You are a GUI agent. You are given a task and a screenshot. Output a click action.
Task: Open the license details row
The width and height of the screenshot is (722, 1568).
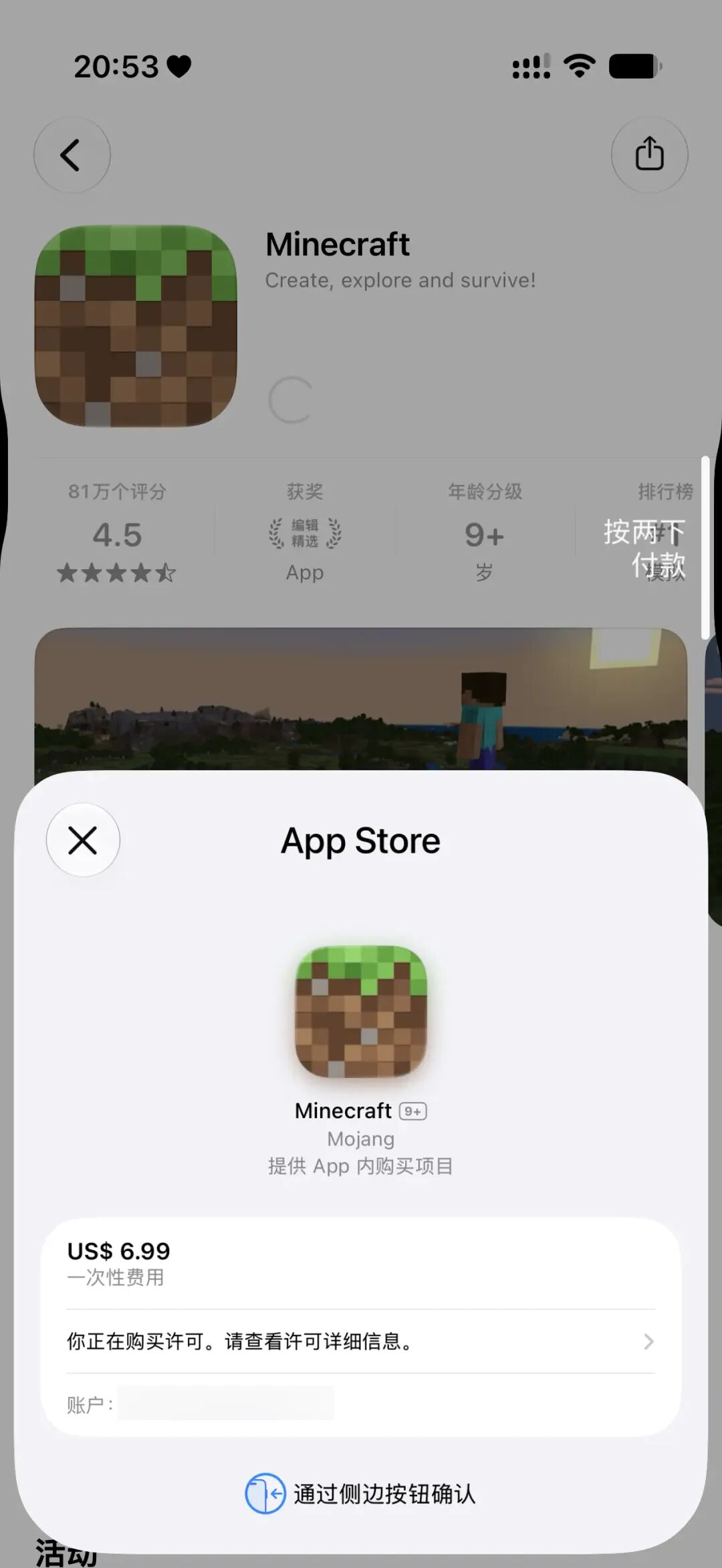[361, 1341]
